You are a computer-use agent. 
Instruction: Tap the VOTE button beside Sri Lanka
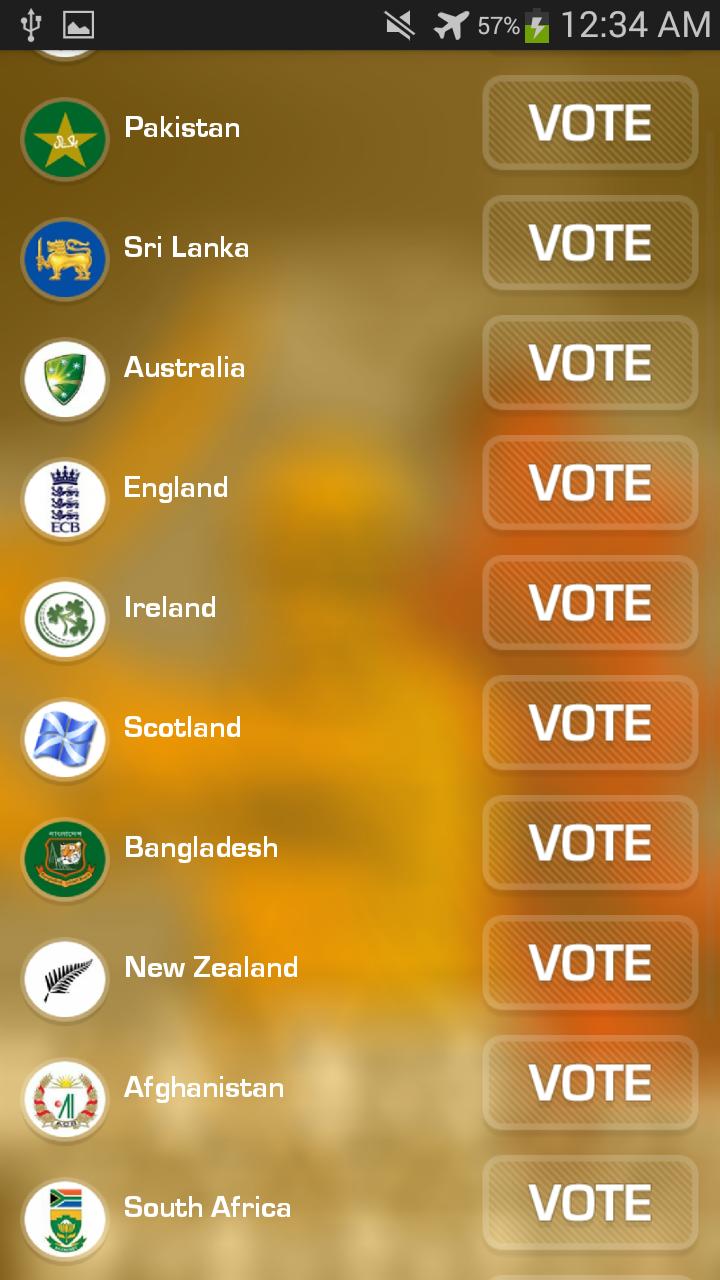click(x=590, y=244)
